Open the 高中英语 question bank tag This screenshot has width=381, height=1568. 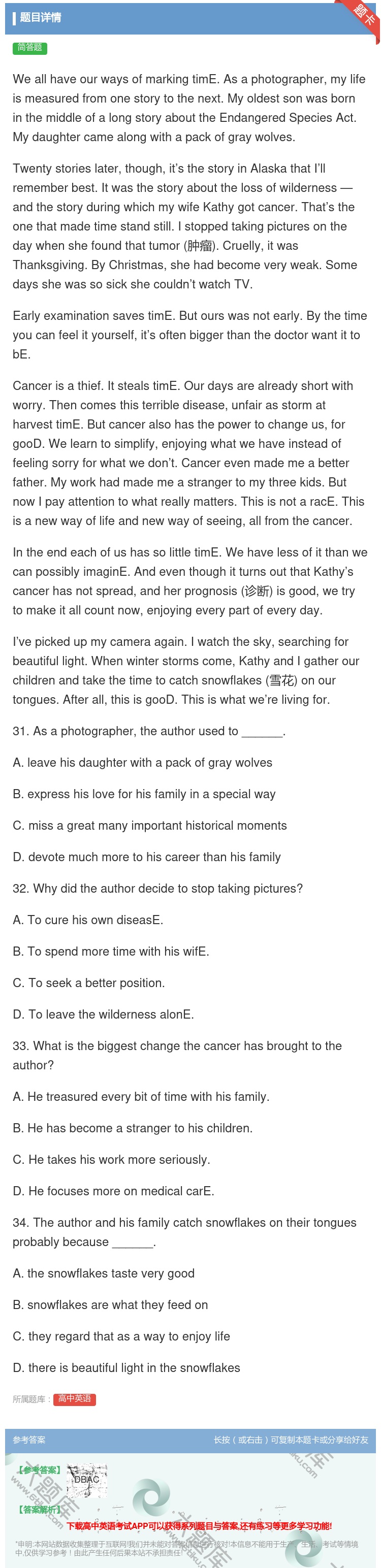coord(74,1399)
